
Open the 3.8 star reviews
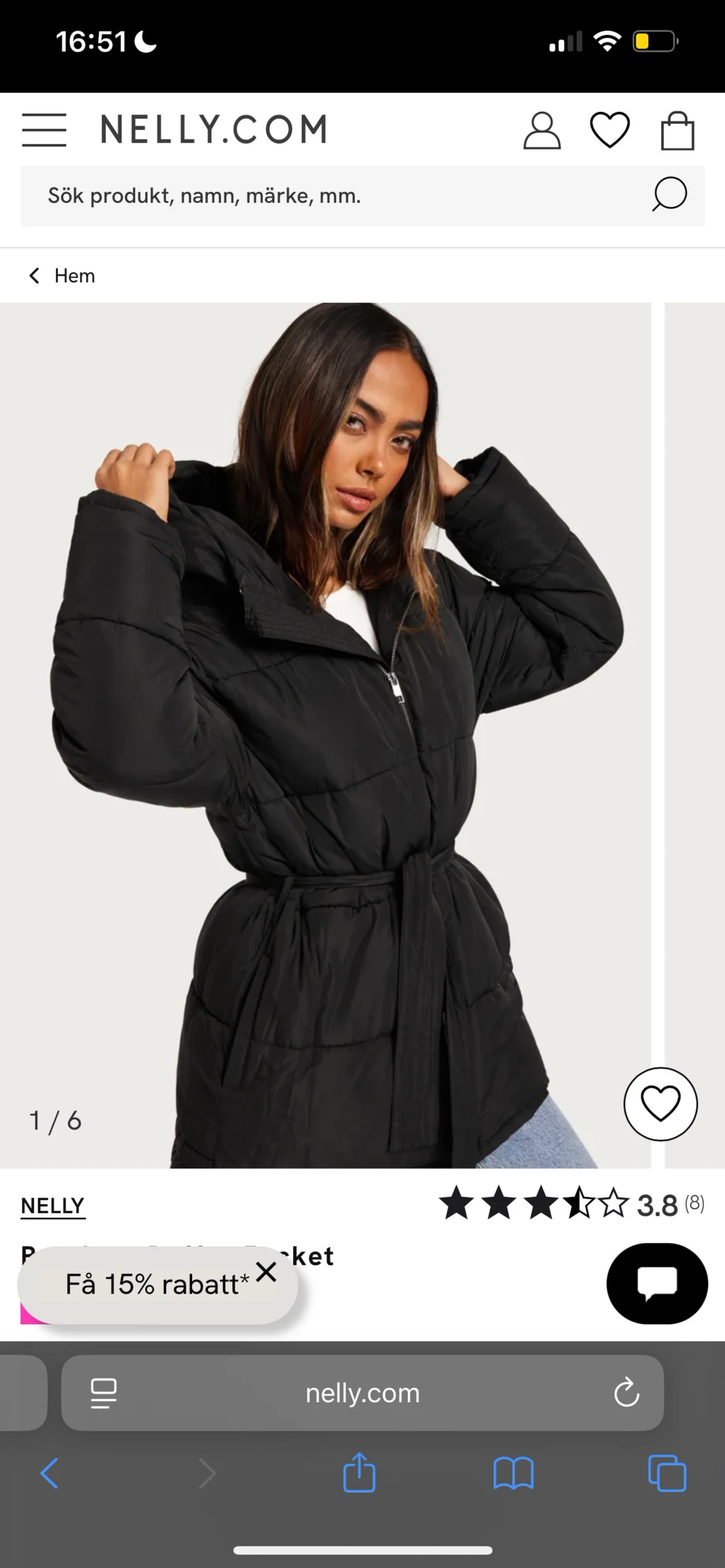click(571, 1204)
